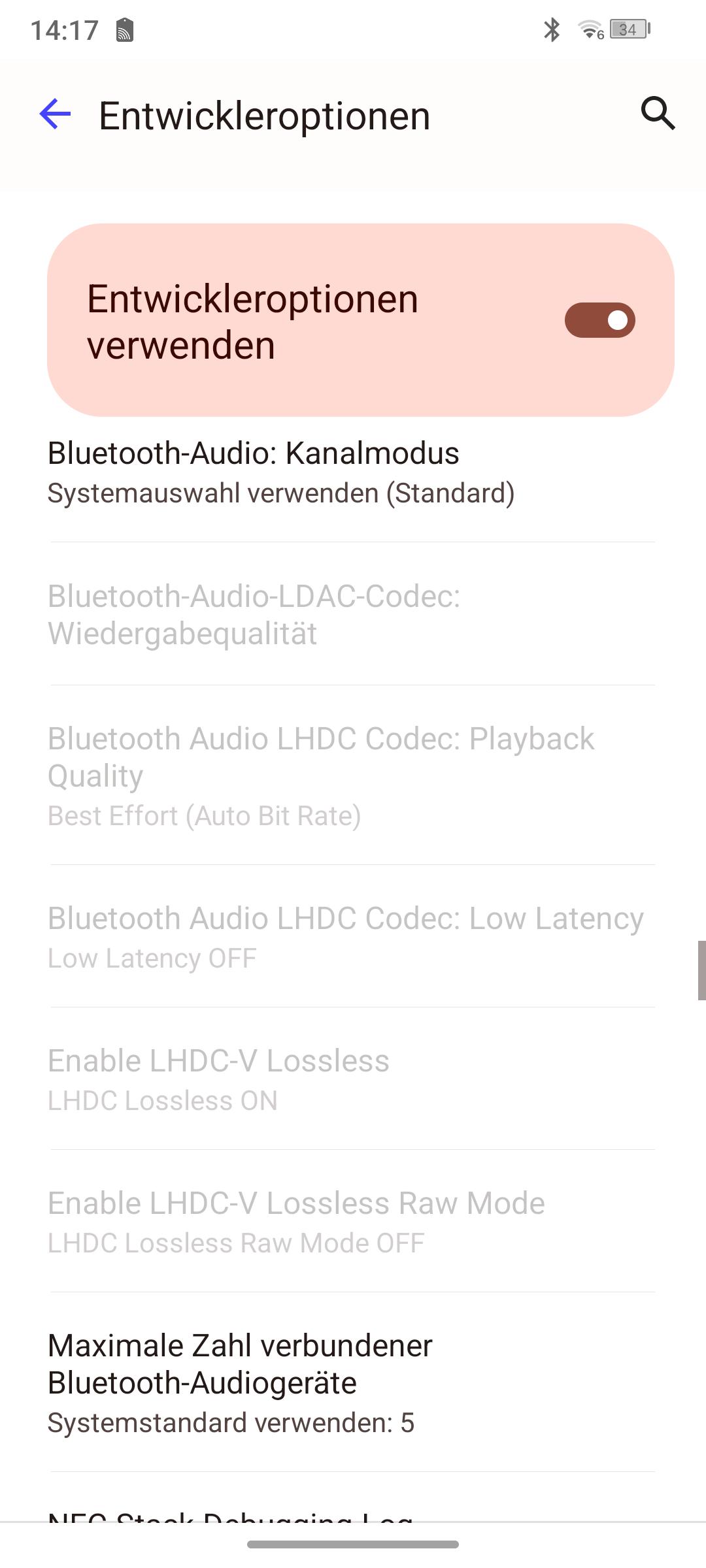Open search in Entwickleroptionen

(658, 114)
